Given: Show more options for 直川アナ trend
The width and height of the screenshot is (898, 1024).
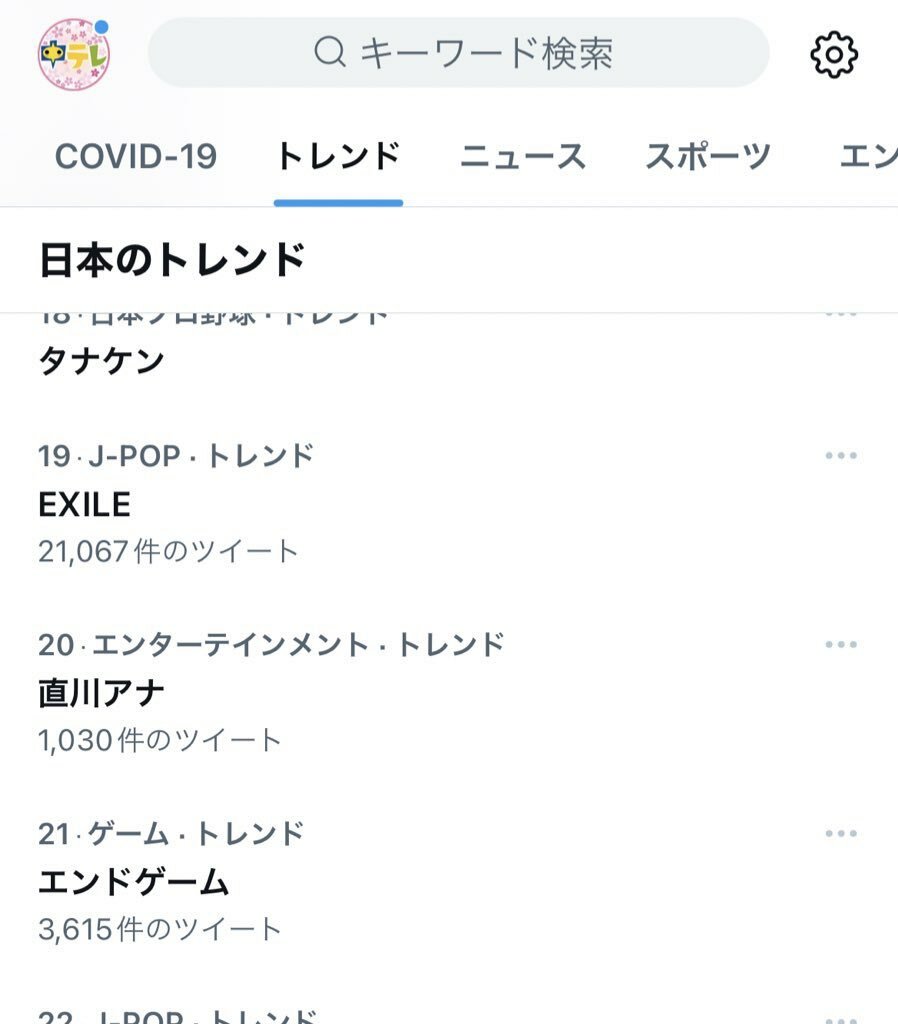Looking at the screenshot, I should [x=841, y=645].
